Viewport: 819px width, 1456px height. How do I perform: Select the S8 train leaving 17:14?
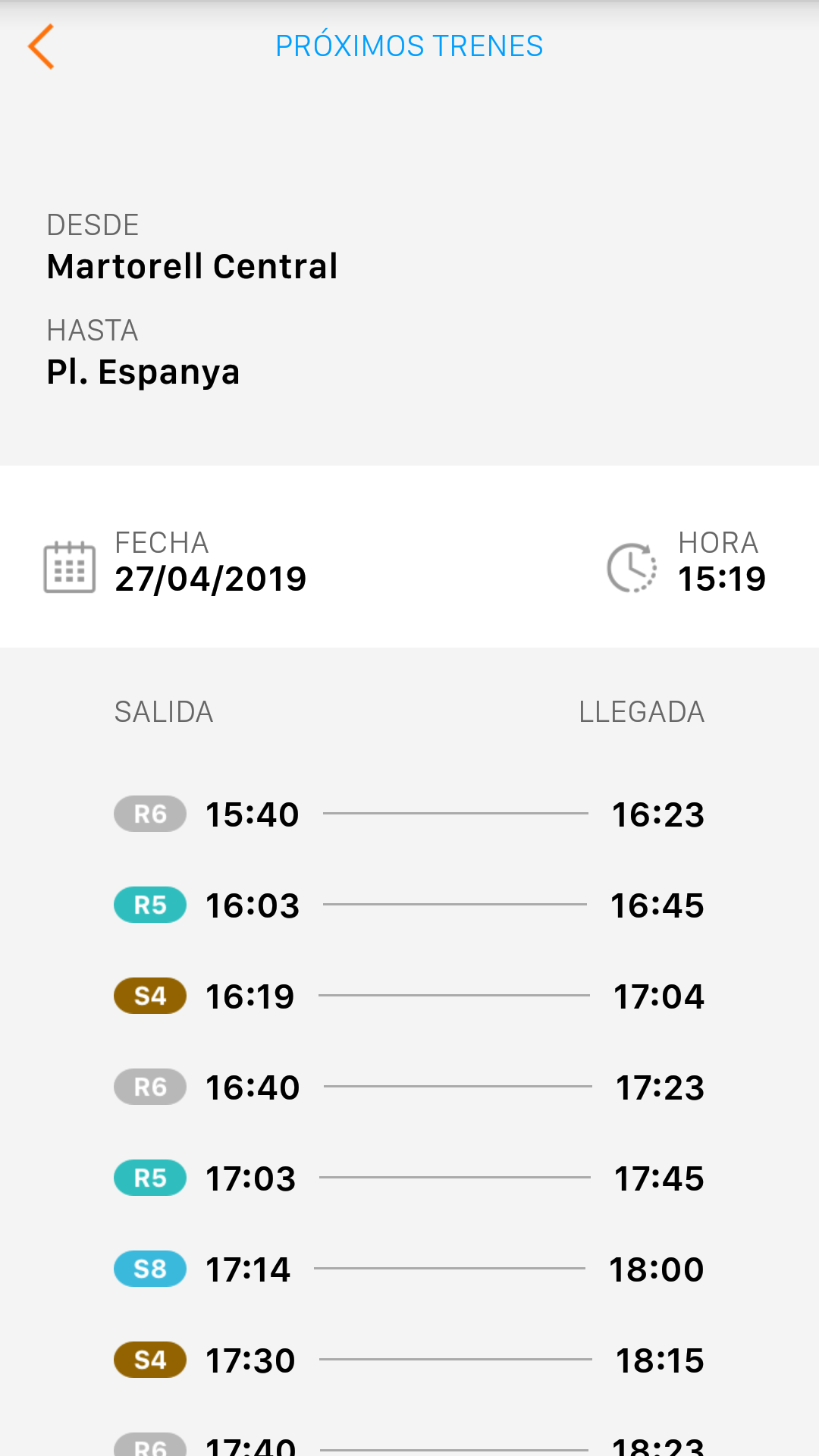[409, 1269]
